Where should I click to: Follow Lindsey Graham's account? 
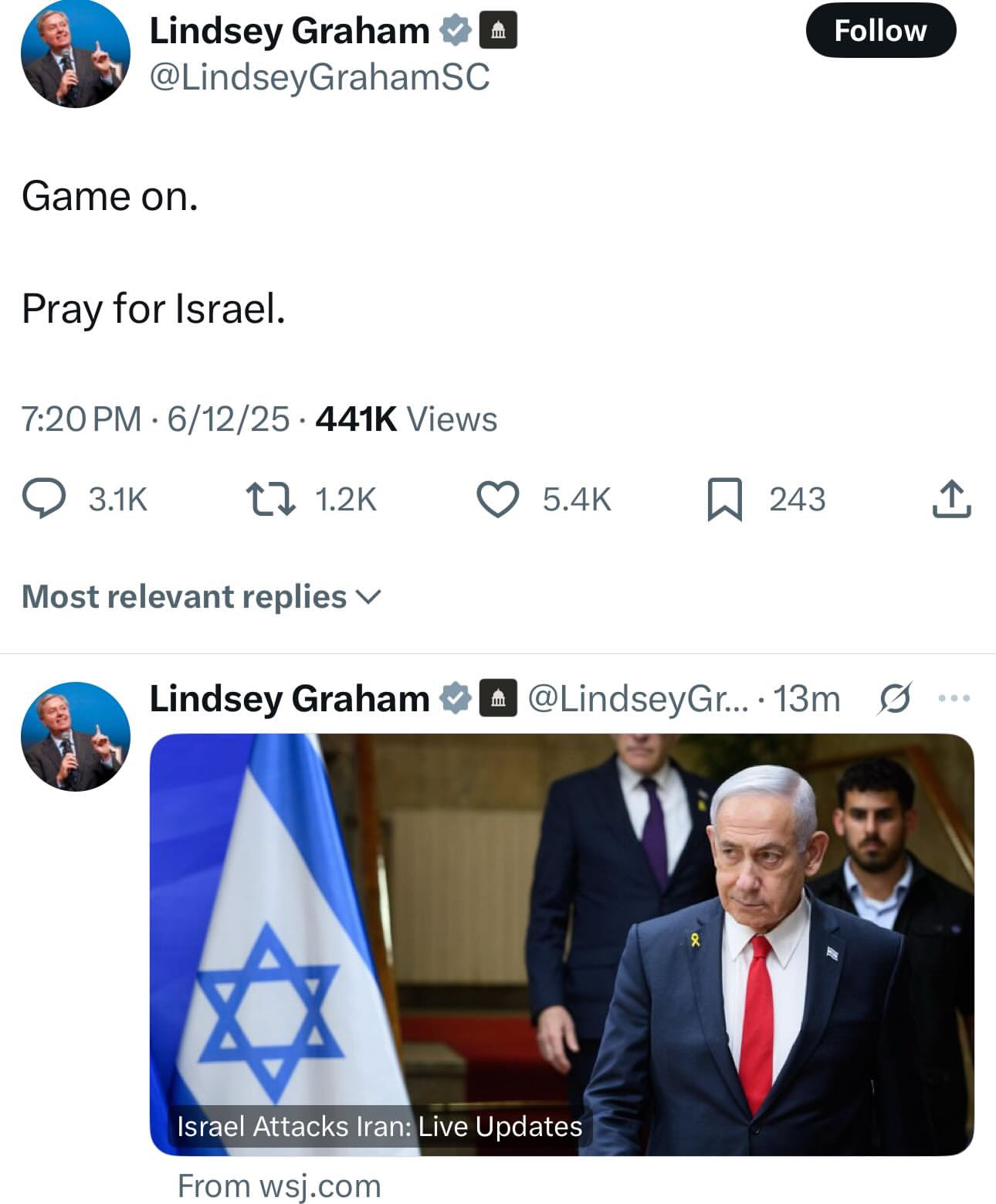click(880, 31)
